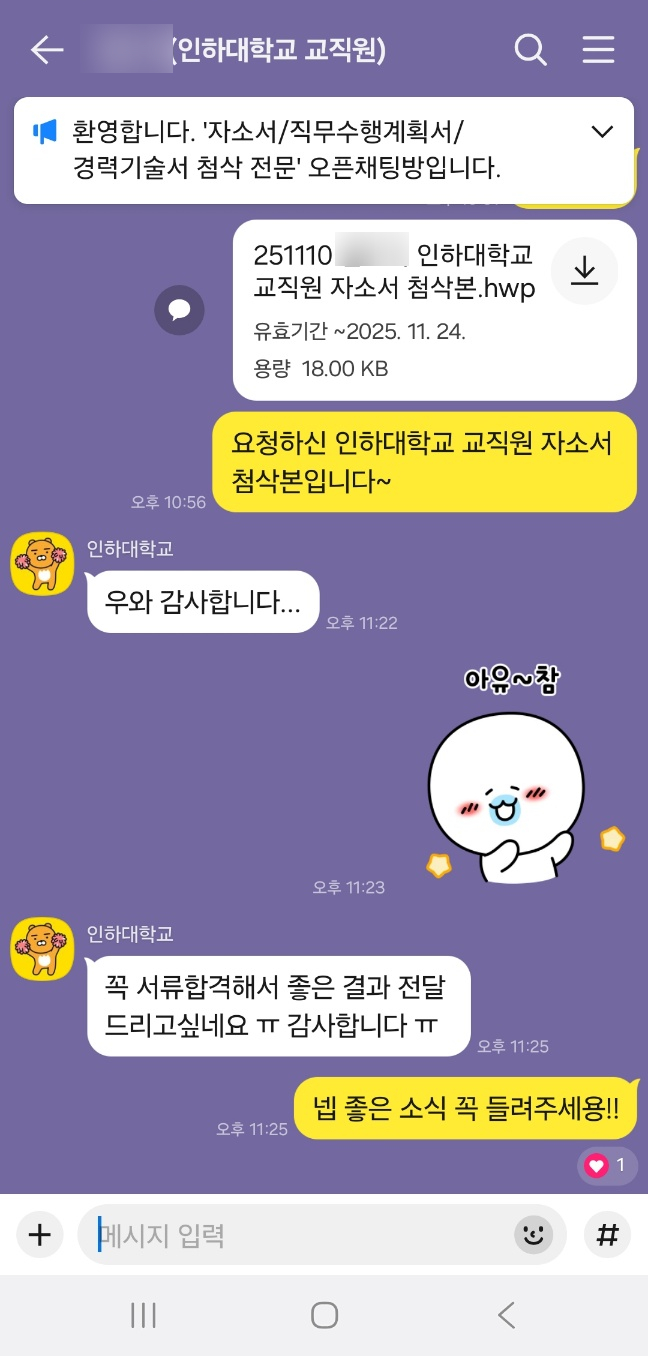Open the plus attachment menu

(39, 1235)
